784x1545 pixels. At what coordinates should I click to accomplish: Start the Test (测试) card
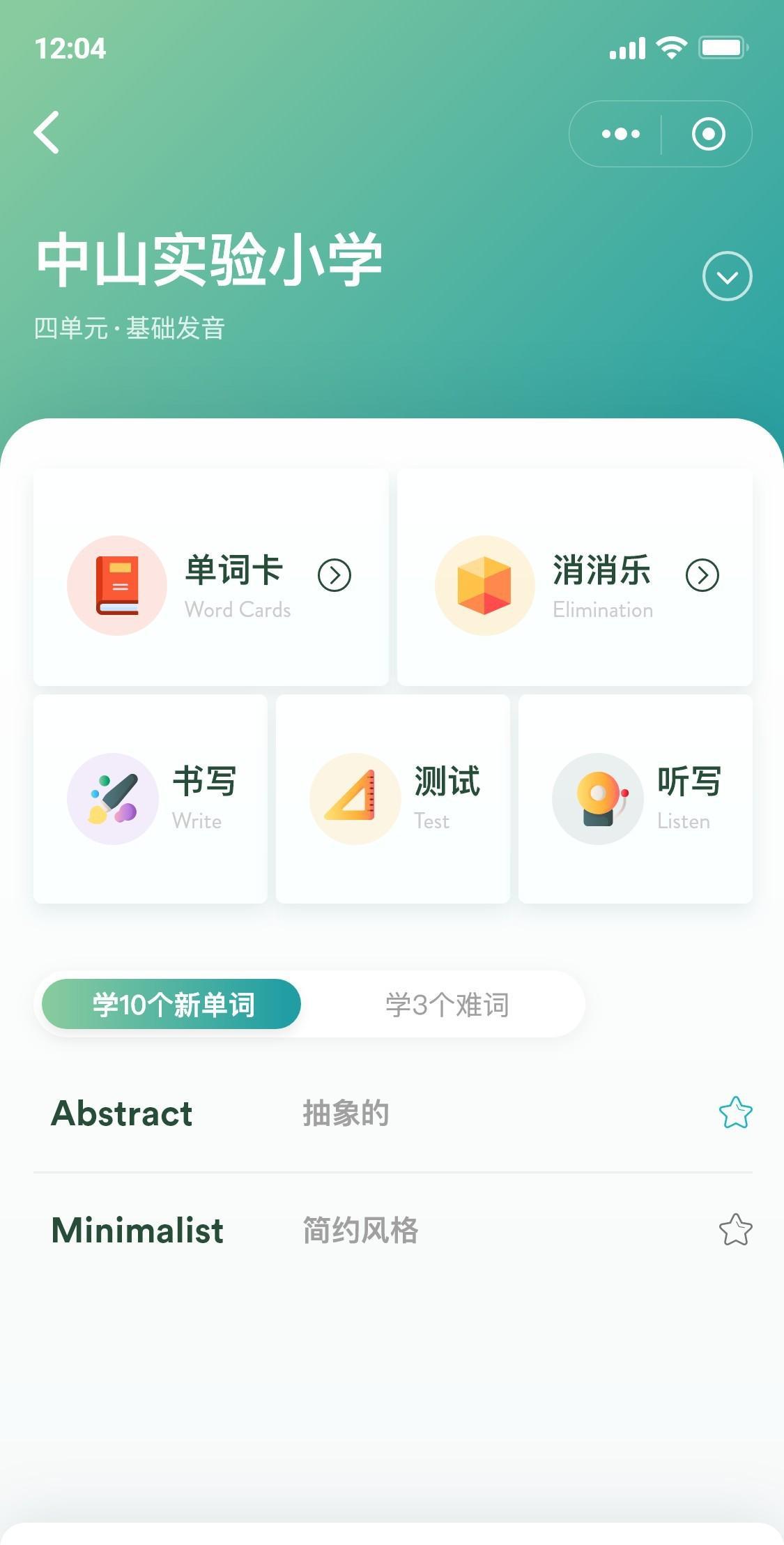[x=393, y=799]
